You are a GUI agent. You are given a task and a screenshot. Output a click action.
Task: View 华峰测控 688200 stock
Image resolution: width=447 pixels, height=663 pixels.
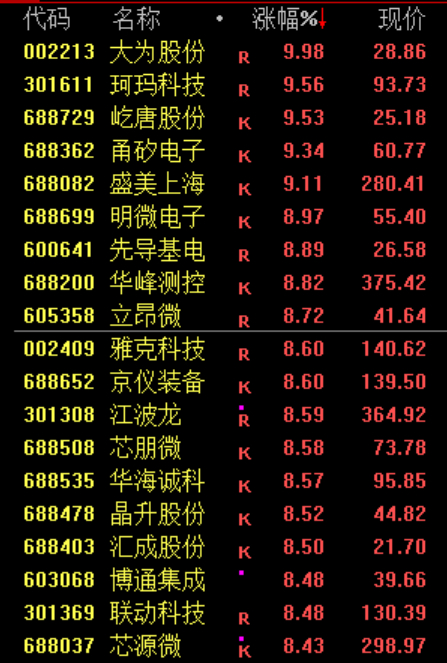point(224,283)
